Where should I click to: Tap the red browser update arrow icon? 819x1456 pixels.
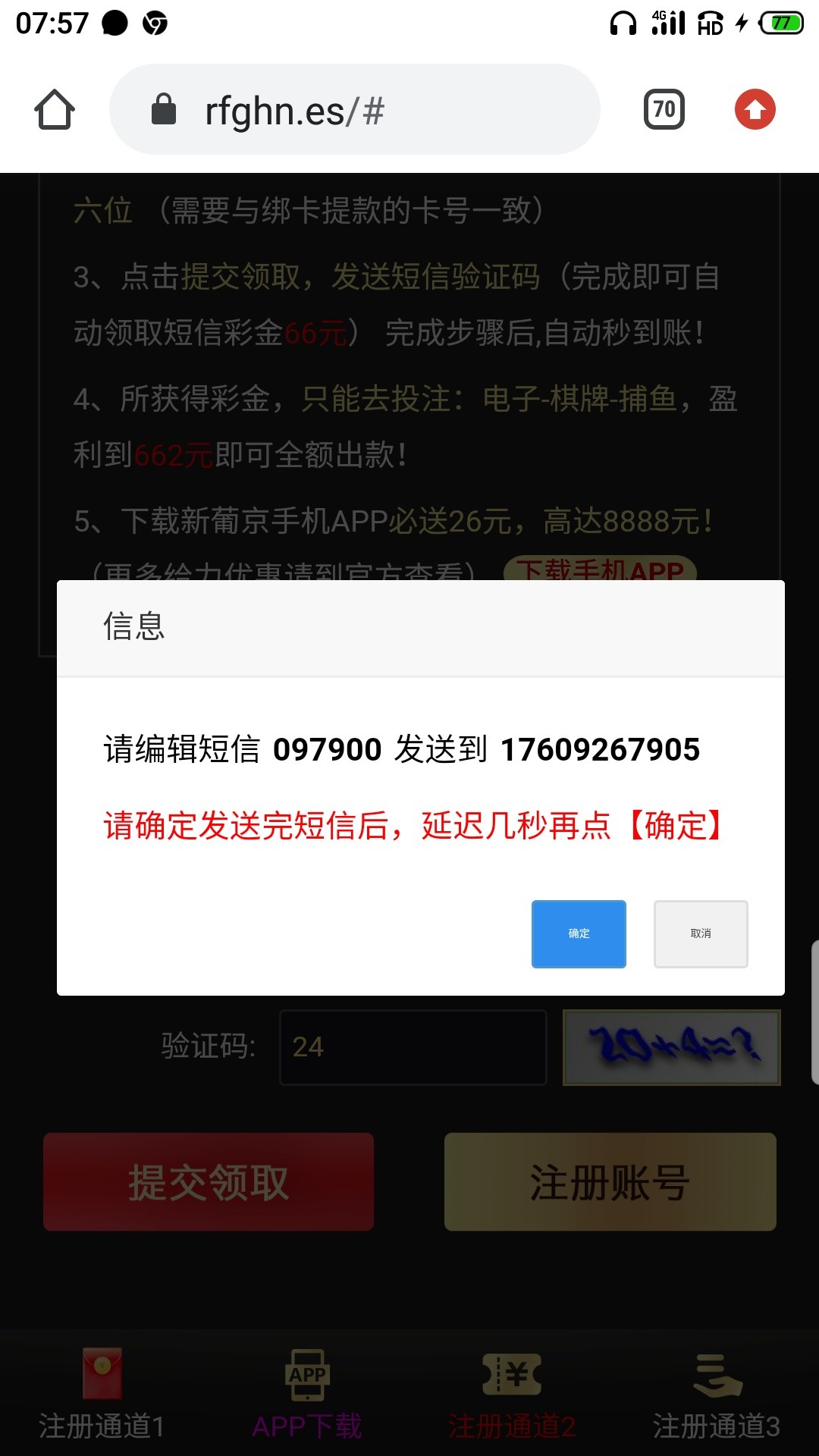click(x=755, y=110)
